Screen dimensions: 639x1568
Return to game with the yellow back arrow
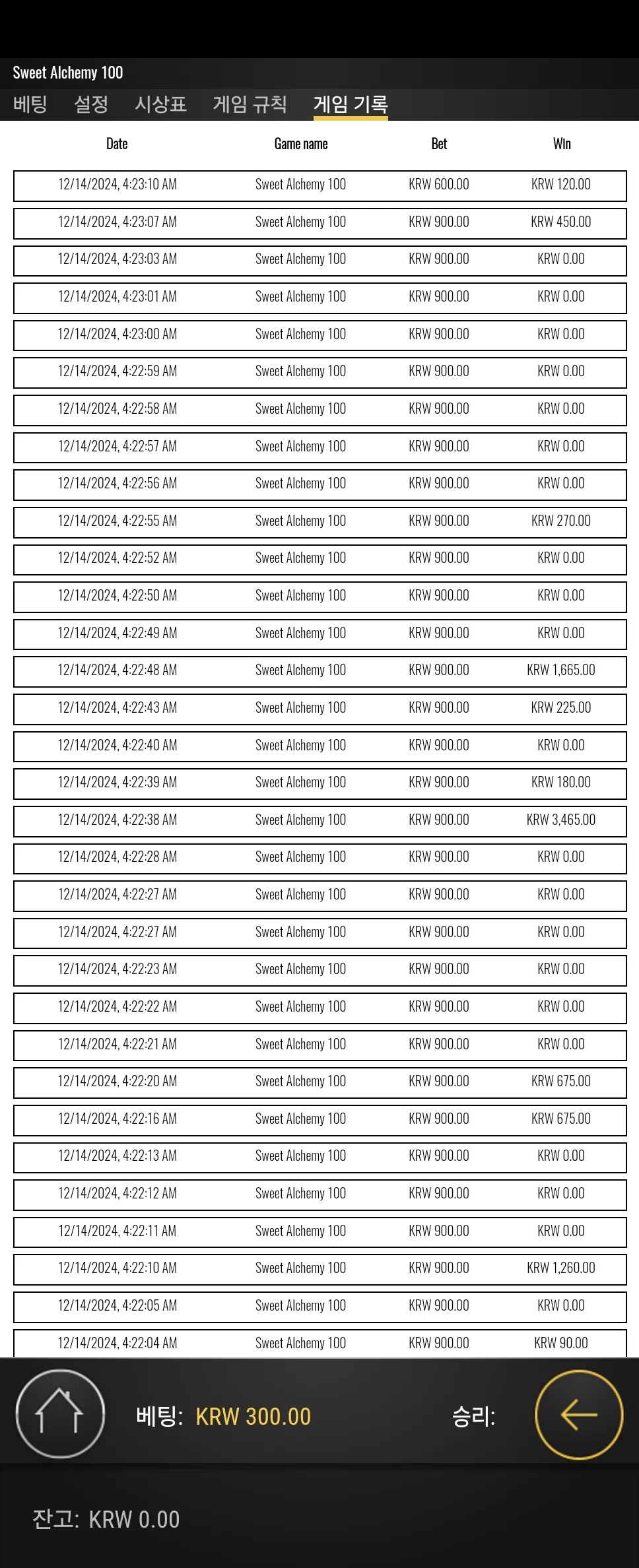click(x=579, y=1414)
